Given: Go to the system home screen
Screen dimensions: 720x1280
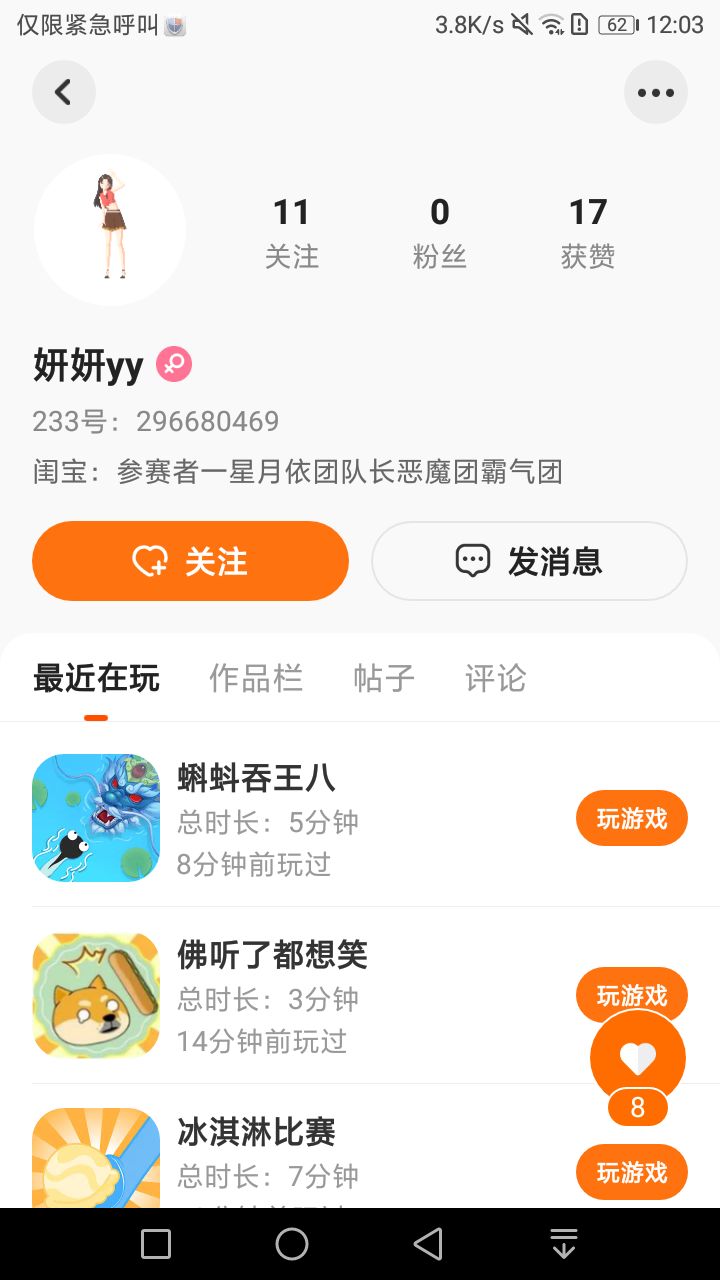Looking at the screenshot, I should tap(292, 1244).
